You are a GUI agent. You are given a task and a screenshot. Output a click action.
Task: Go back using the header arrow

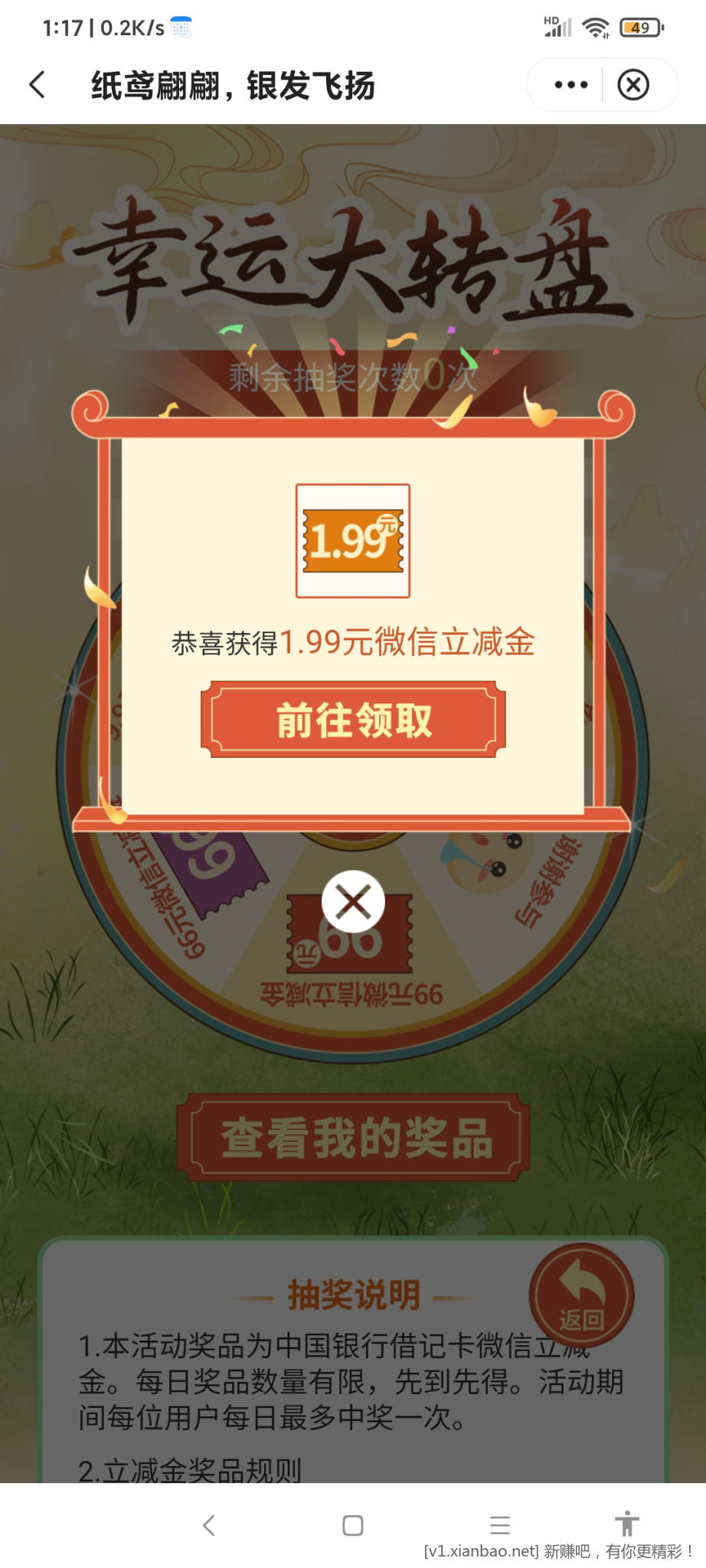38,85
